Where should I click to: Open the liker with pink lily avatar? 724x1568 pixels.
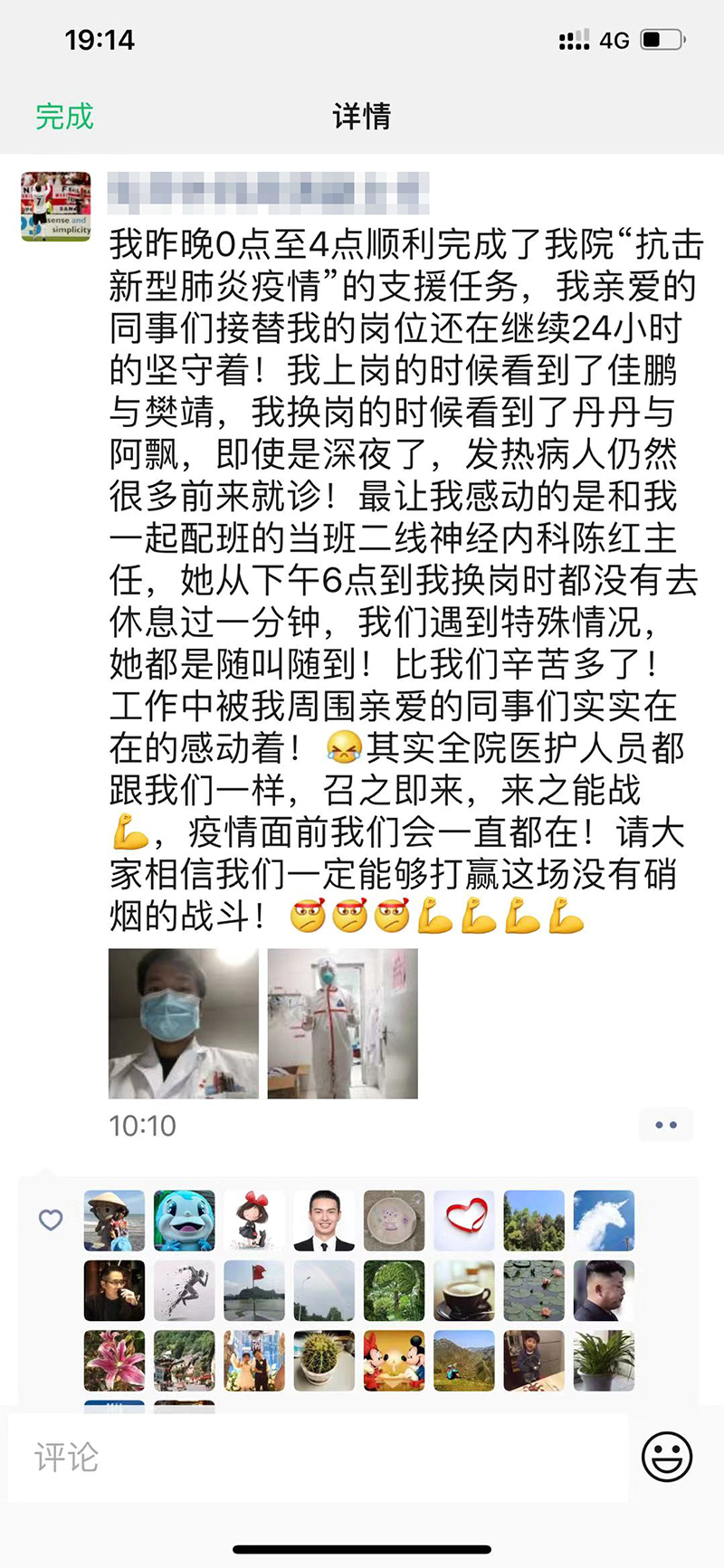(x=115, y=1360)
